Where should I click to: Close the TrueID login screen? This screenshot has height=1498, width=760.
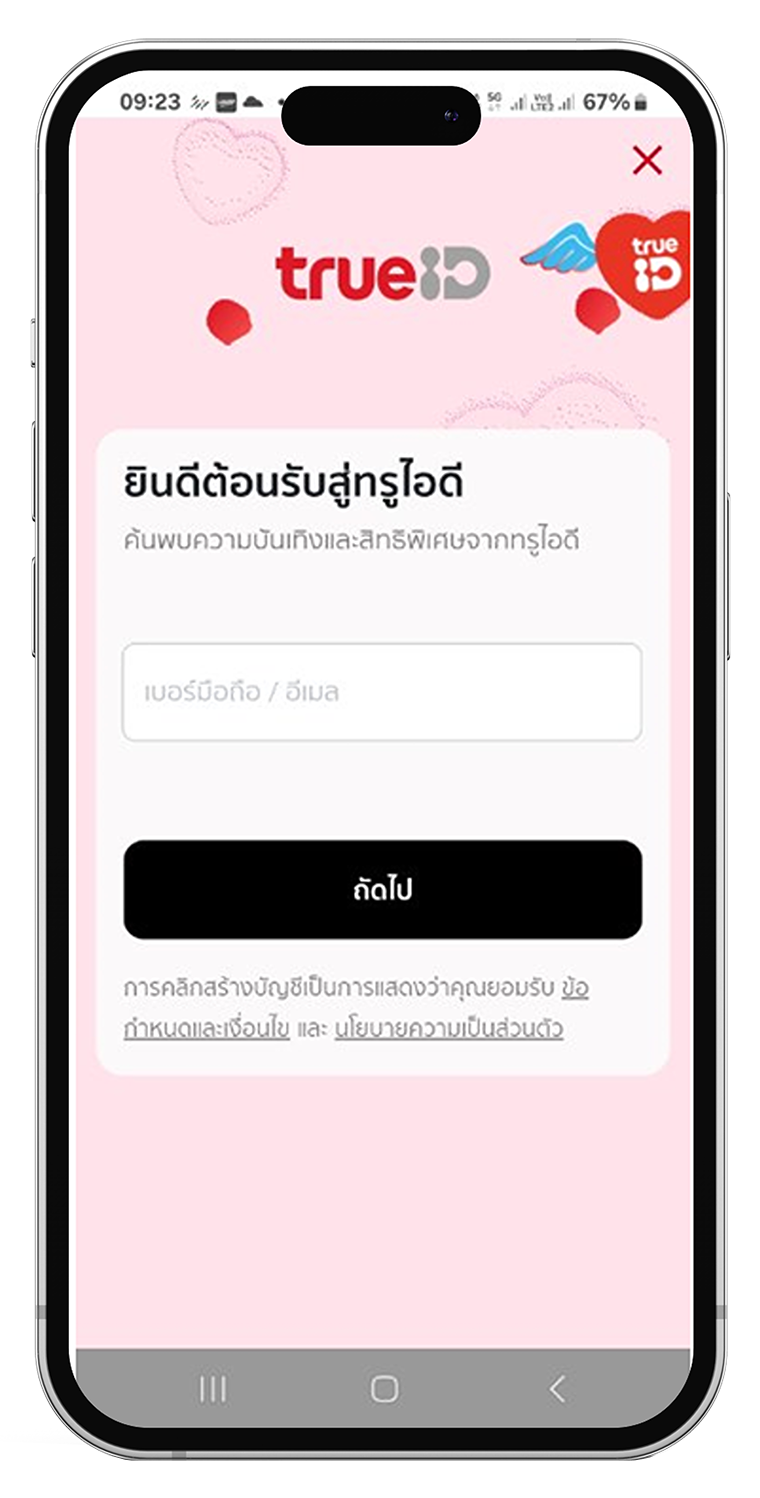[647, 160]
